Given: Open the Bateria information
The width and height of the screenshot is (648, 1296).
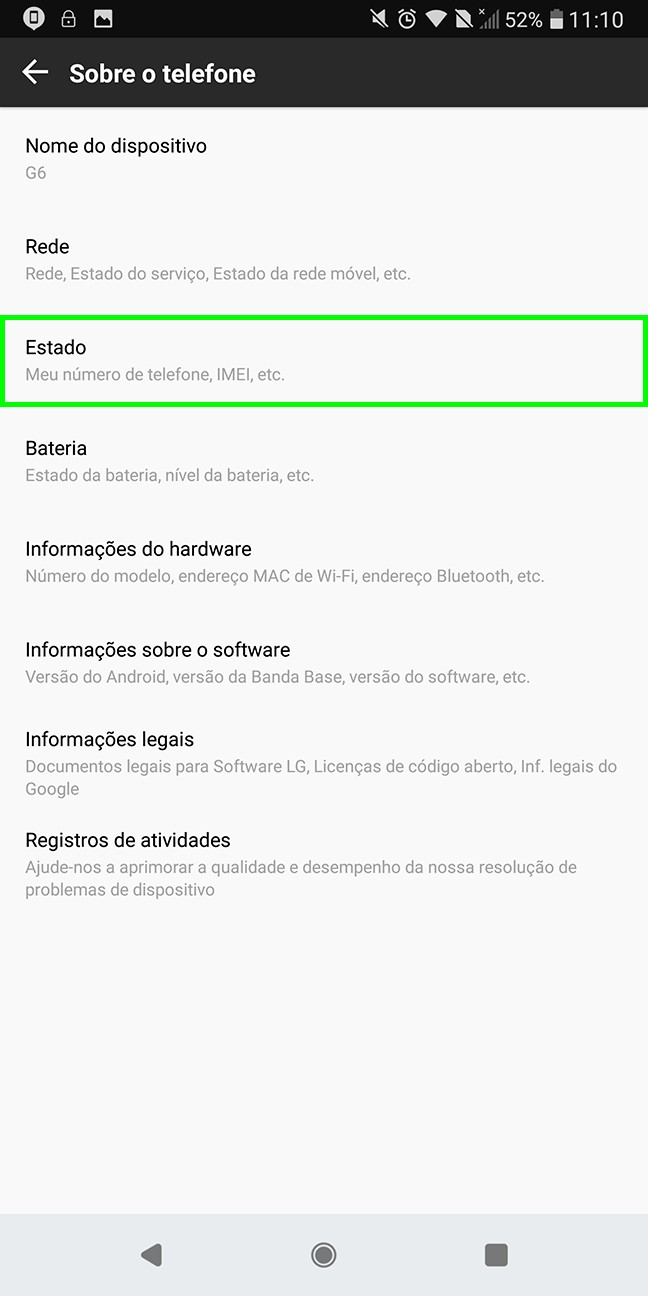Looking at the screenshot, I should coord(324,461).
